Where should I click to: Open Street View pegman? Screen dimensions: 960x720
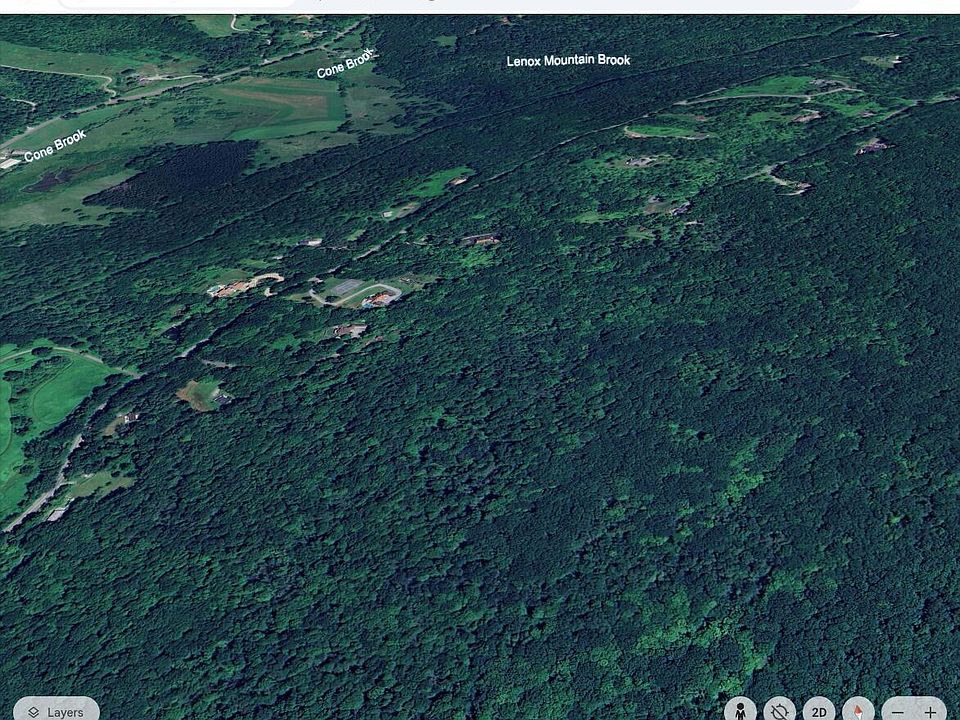click(x=741, y=711)
